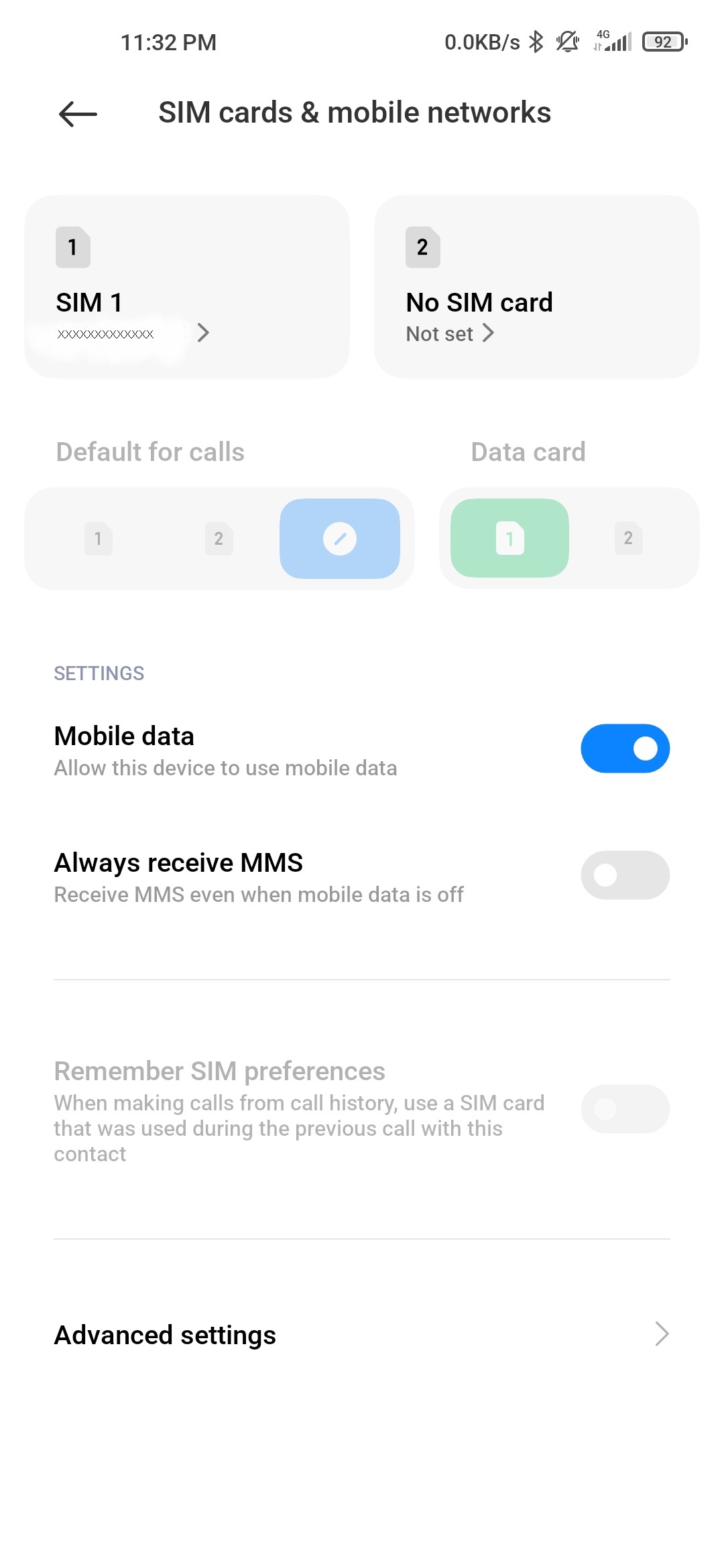Open Advanced settings
The image size is (724, 1568).
click(x=362, y=1335)
